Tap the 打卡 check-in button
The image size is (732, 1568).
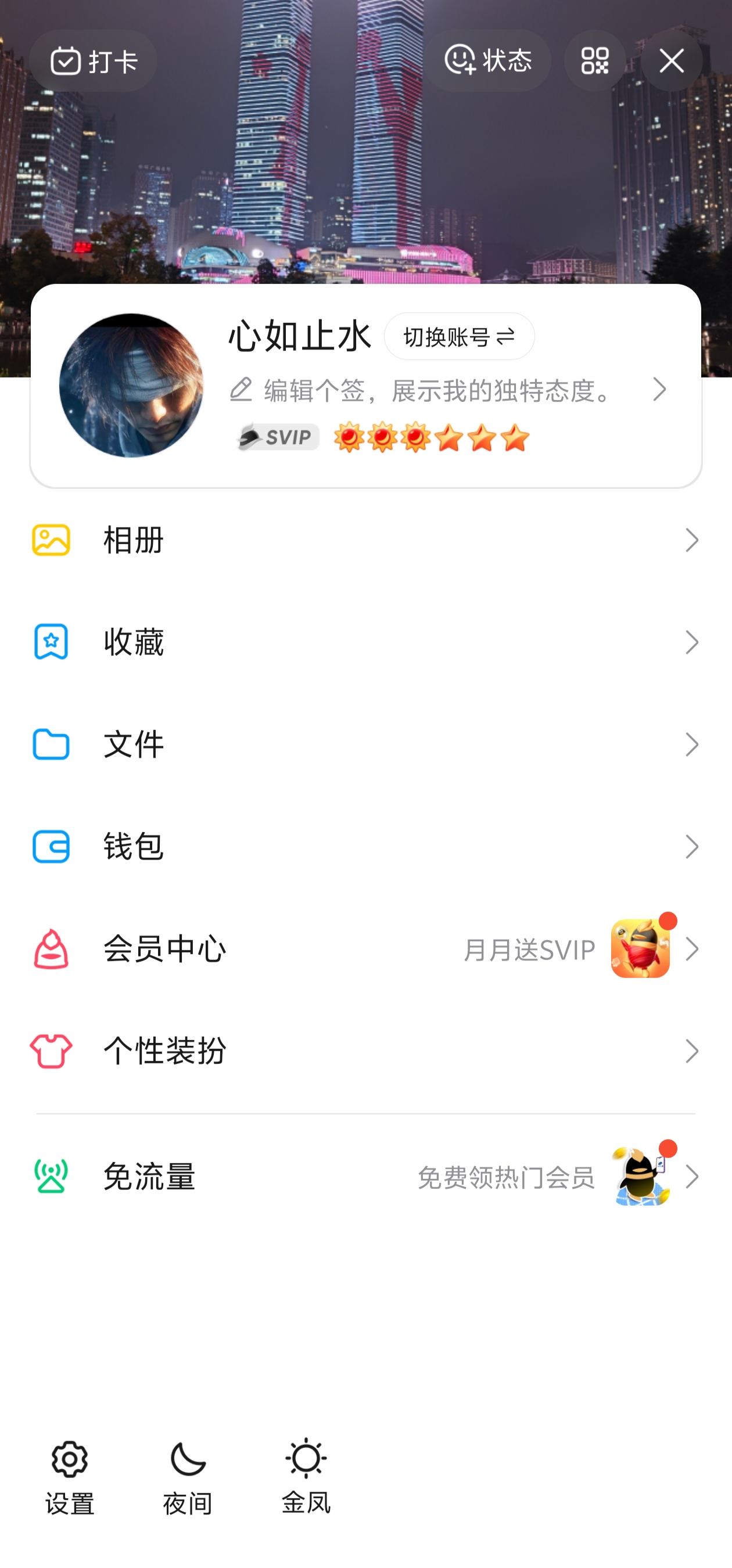[93, 61]
